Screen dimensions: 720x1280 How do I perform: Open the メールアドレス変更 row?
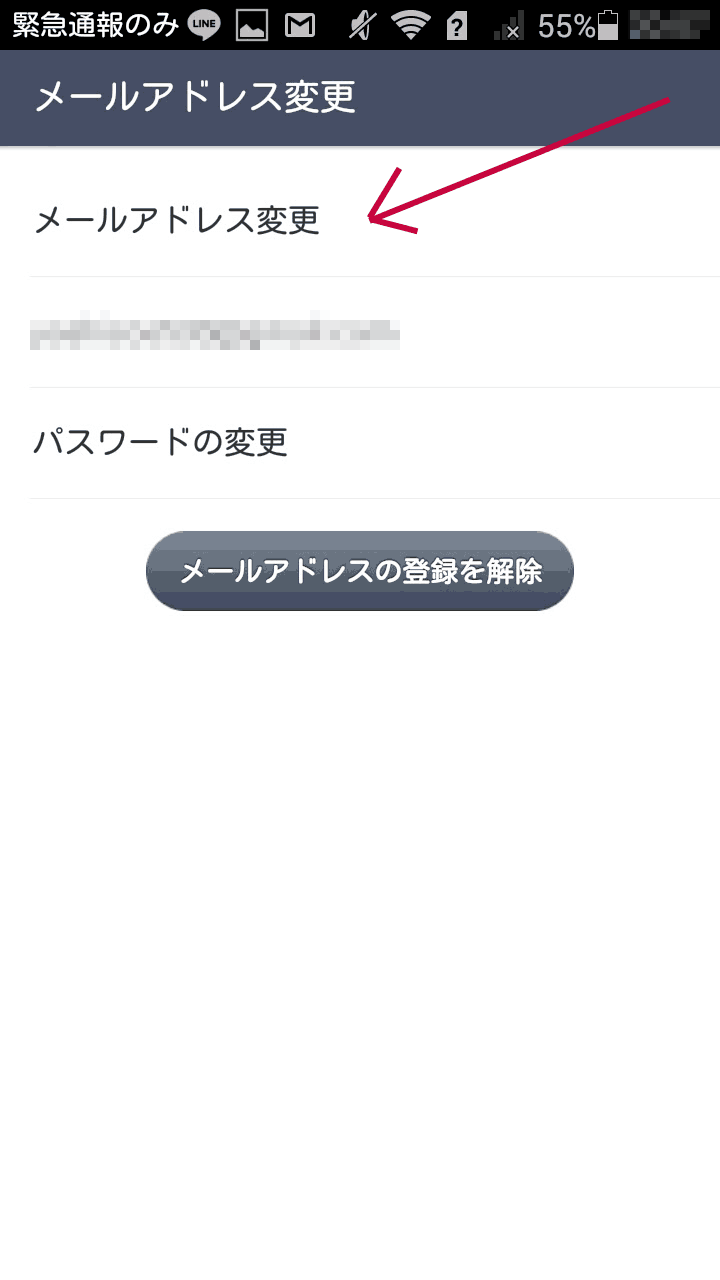click(177, 220)
